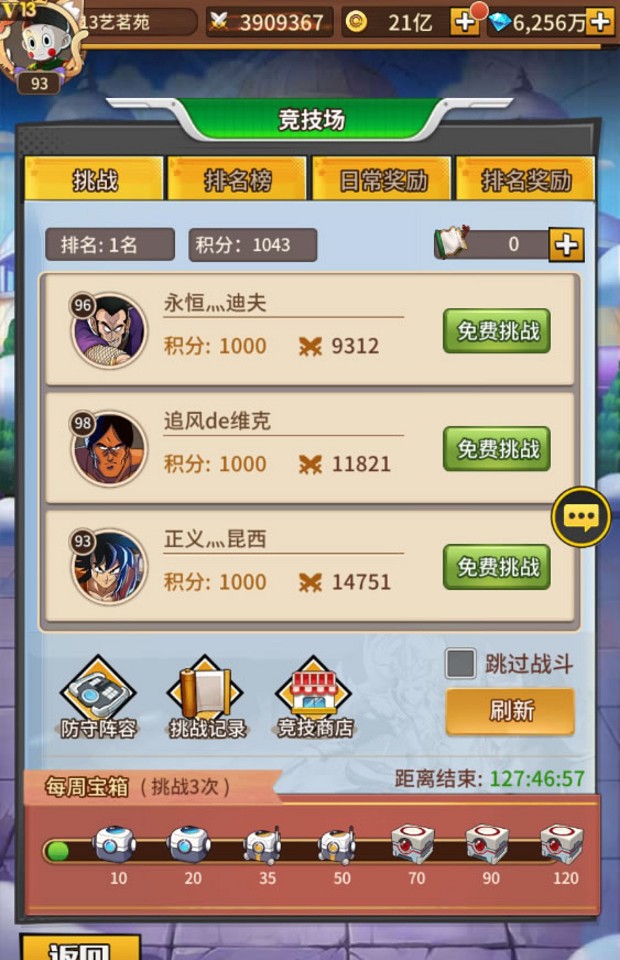Select the 挑战 tab
620x960 pixels.
click(x=95, y=180)
